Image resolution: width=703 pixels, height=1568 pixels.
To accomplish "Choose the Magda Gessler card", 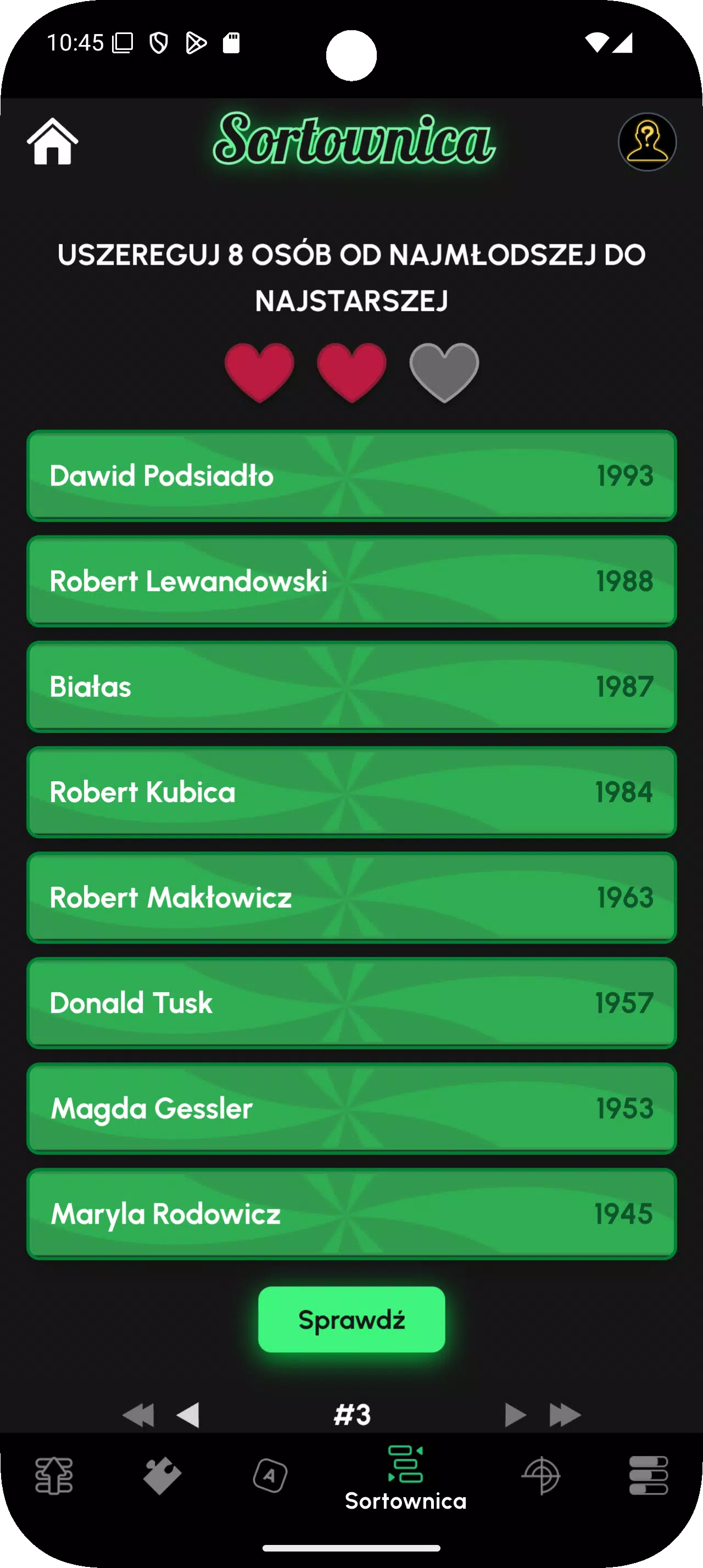I will click(351, 1108).
